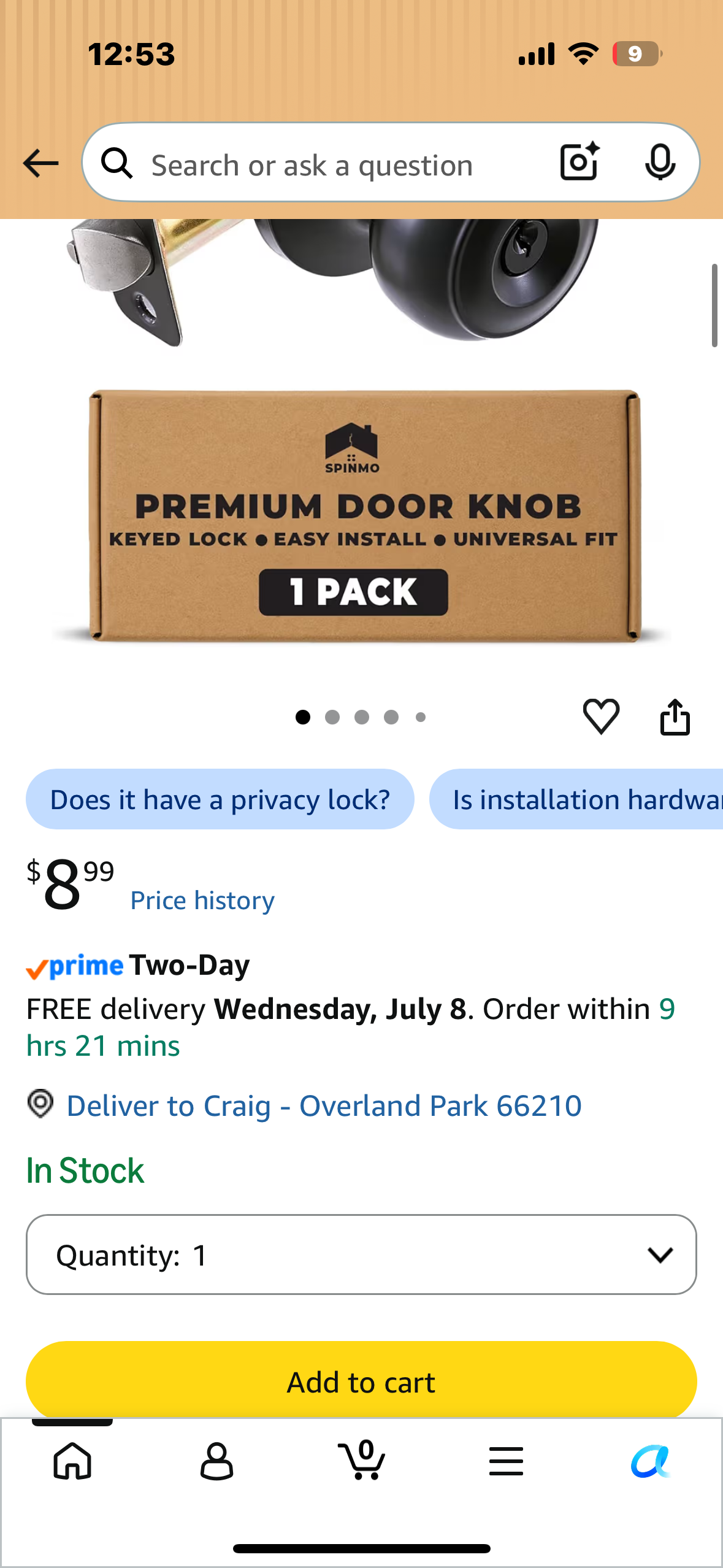The image size is (723, 1568).
Task: Select the "Is installation hardware" question chip
Action: click(x=576, y=799)
